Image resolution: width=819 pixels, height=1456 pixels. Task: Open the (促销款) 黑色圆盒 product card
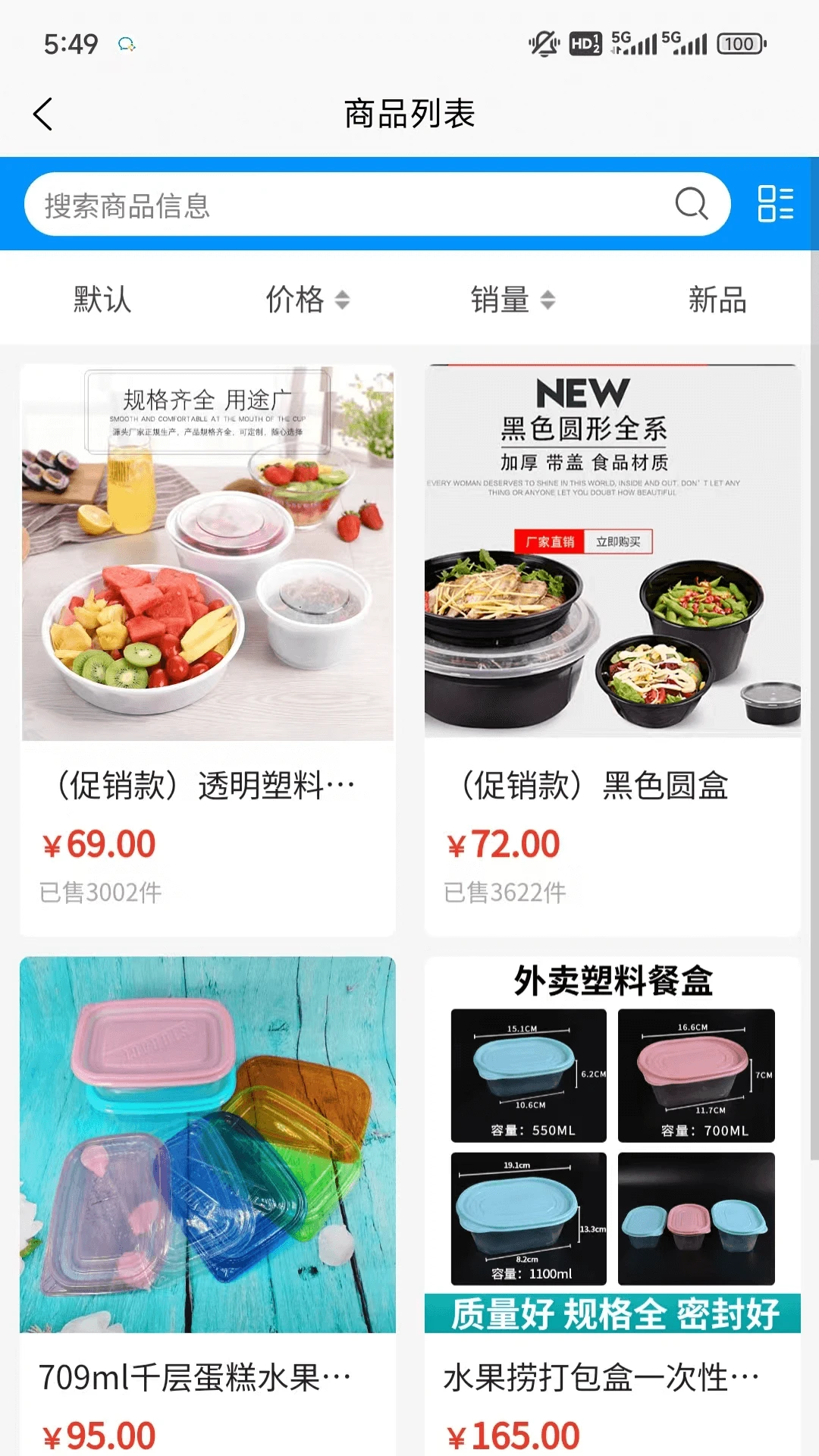612,649
